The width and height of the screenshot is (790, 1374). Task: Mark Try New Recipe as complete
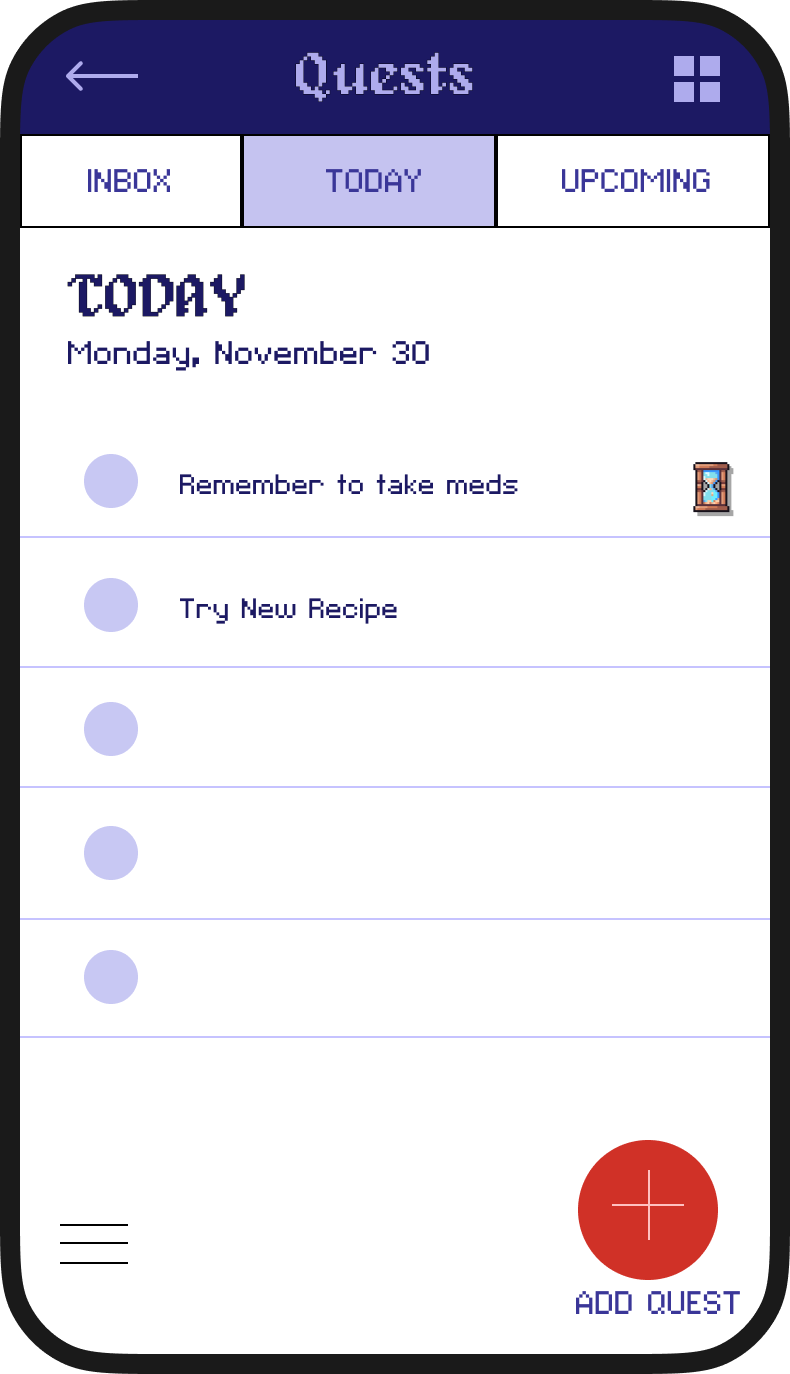[111, 605]
